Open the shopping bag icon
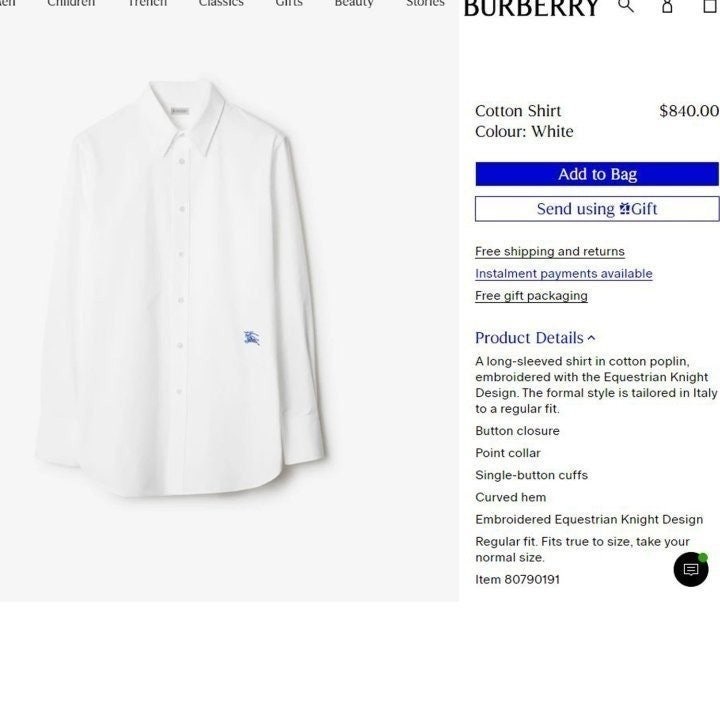720x720 pixels. (709, 6)
